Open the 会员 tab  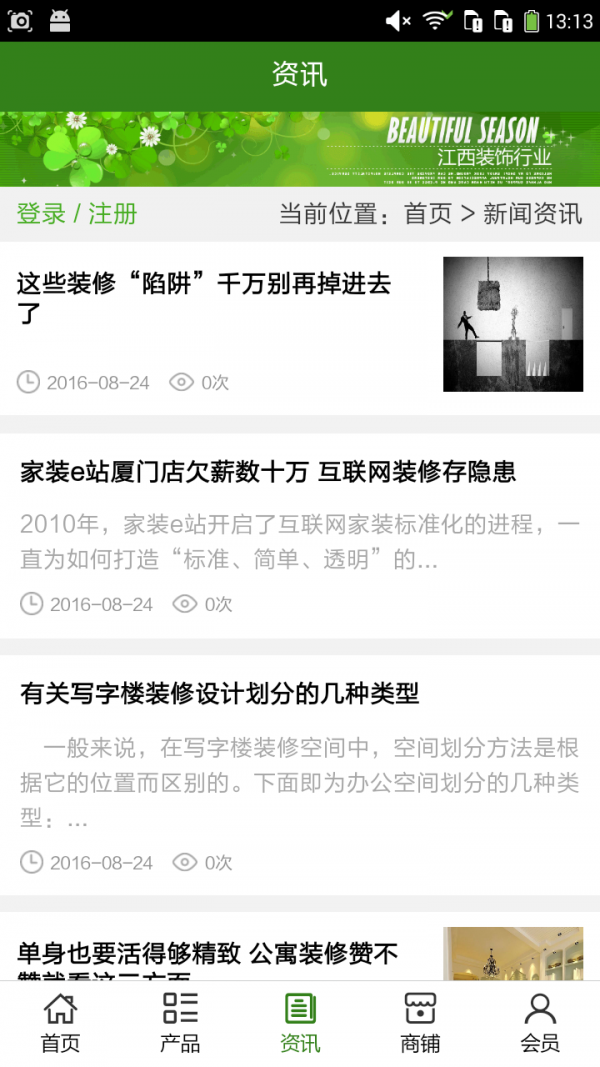540,1023
